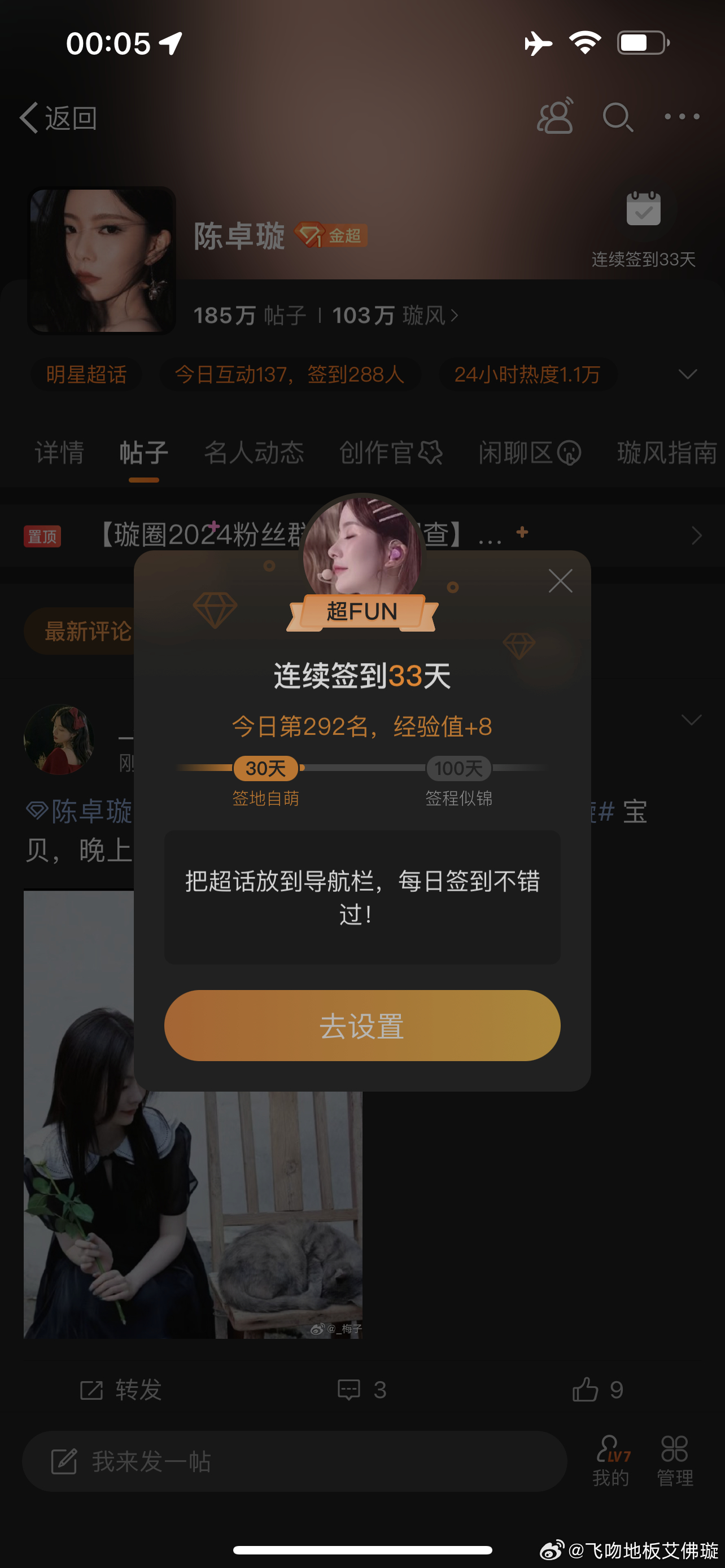Switch to the 详情 tab

point(60,453)
